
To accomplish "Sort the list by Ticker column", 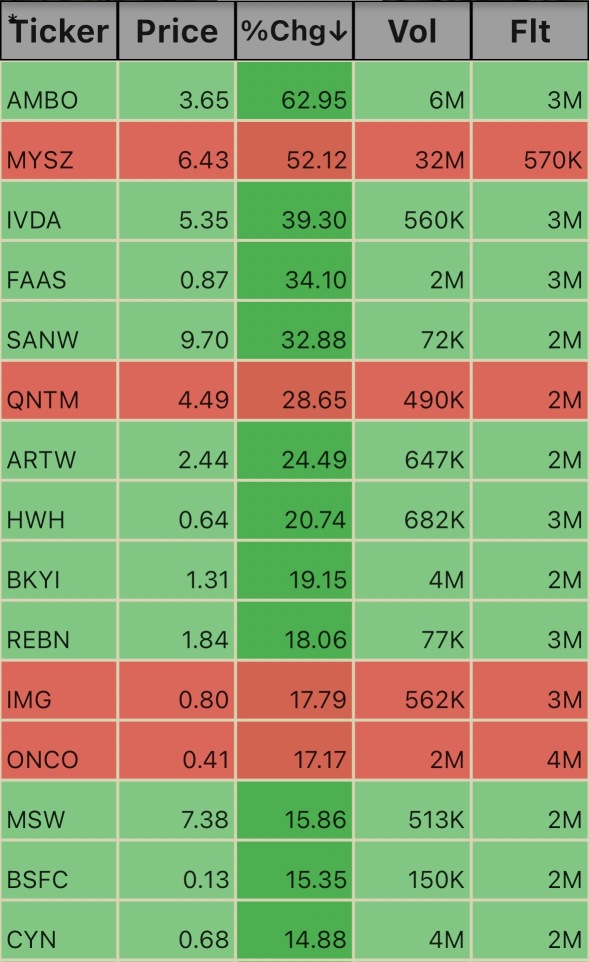I will point(59,31).
